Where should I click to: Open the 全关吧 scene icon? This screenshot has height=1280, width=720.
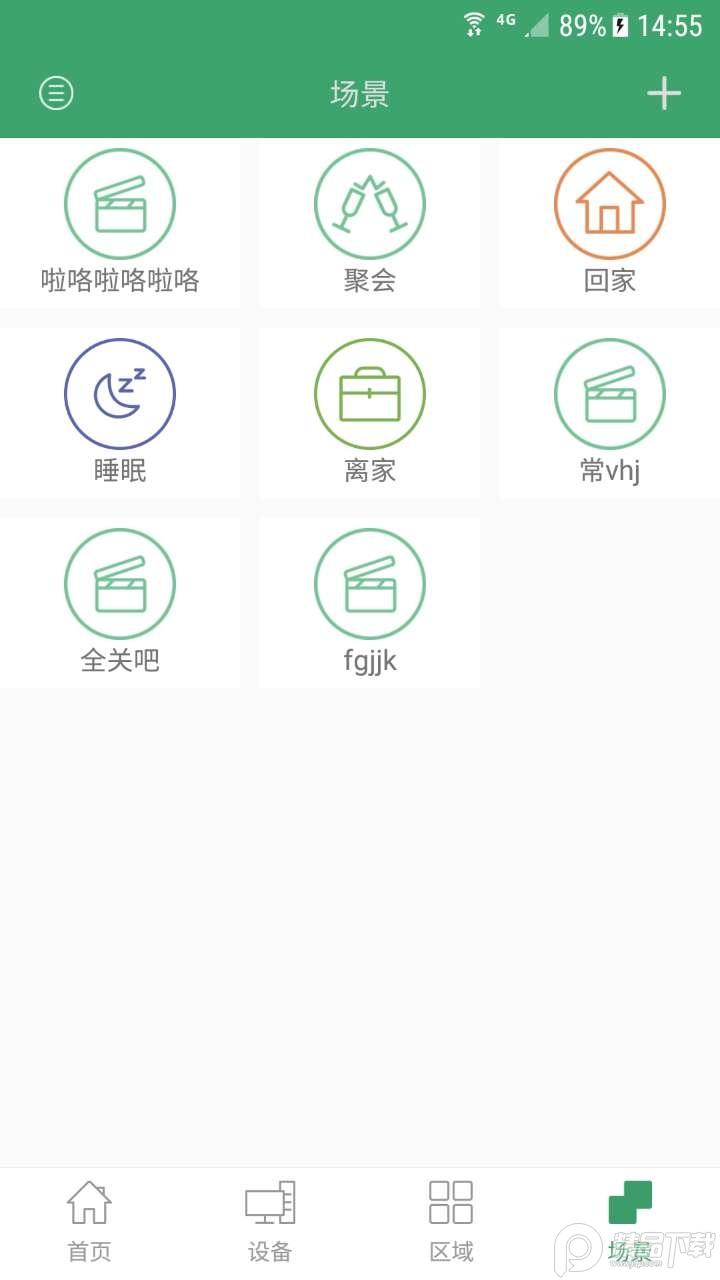120,583
